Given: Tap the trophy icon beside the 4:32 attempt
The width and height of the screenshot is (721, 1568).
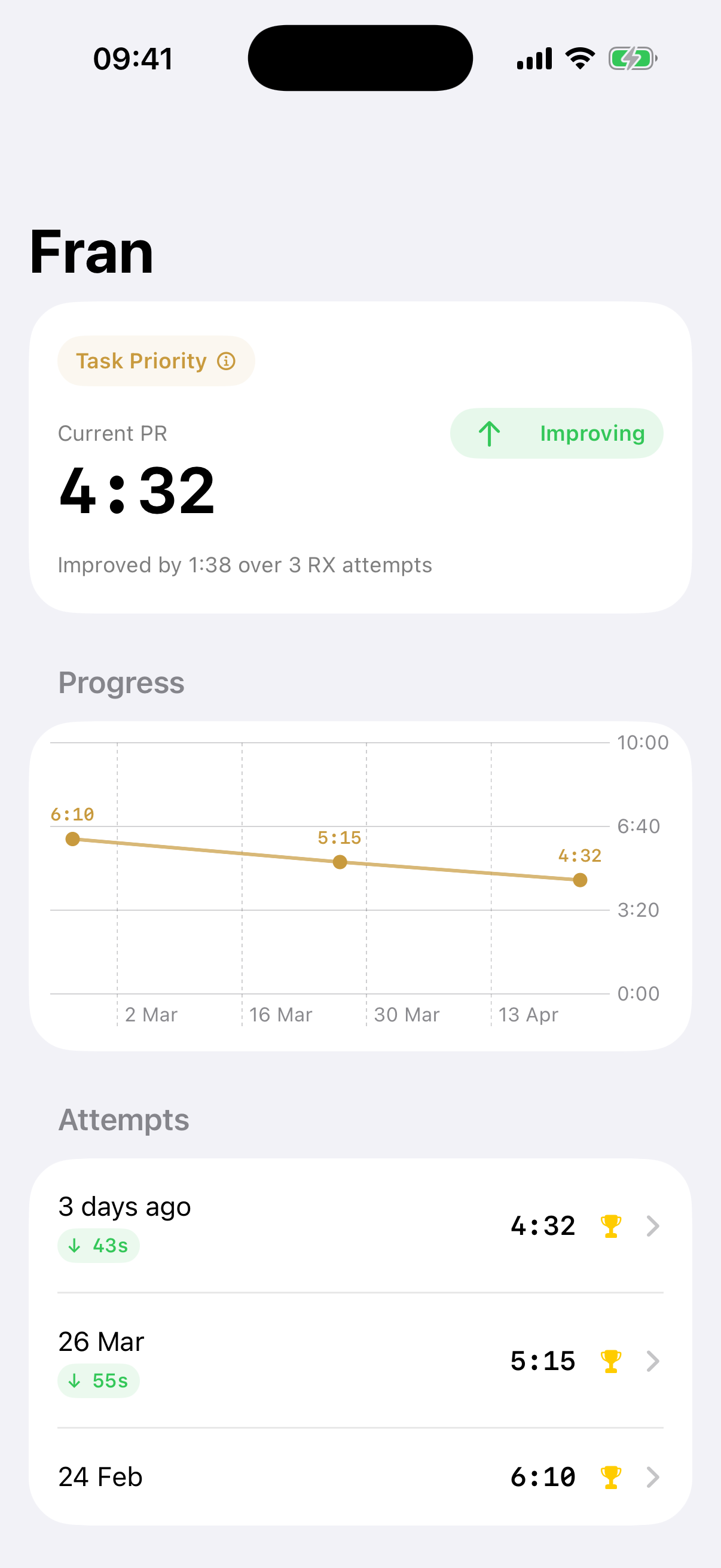Looking at the screenshot, I should 610,1225.
